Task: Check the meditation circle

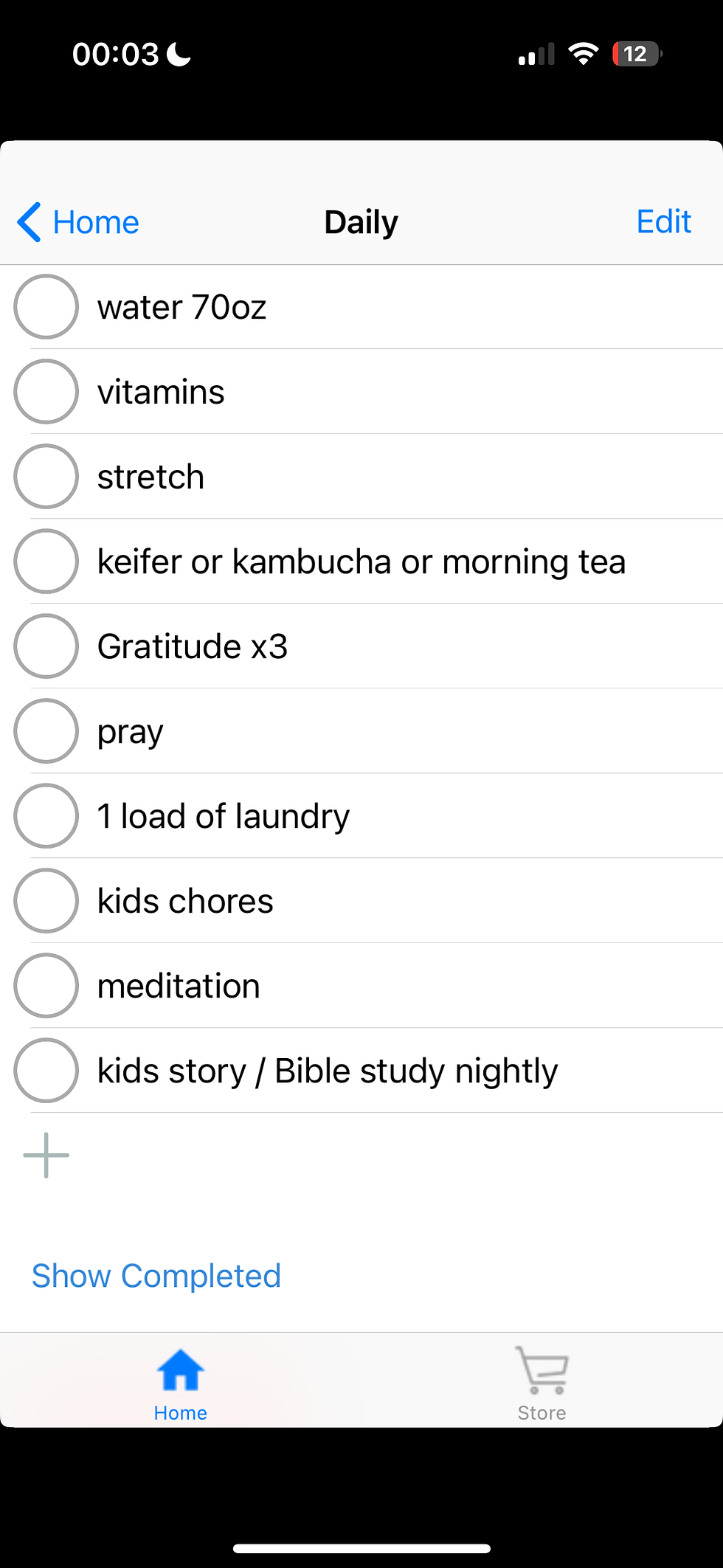Action: (46, 986)
